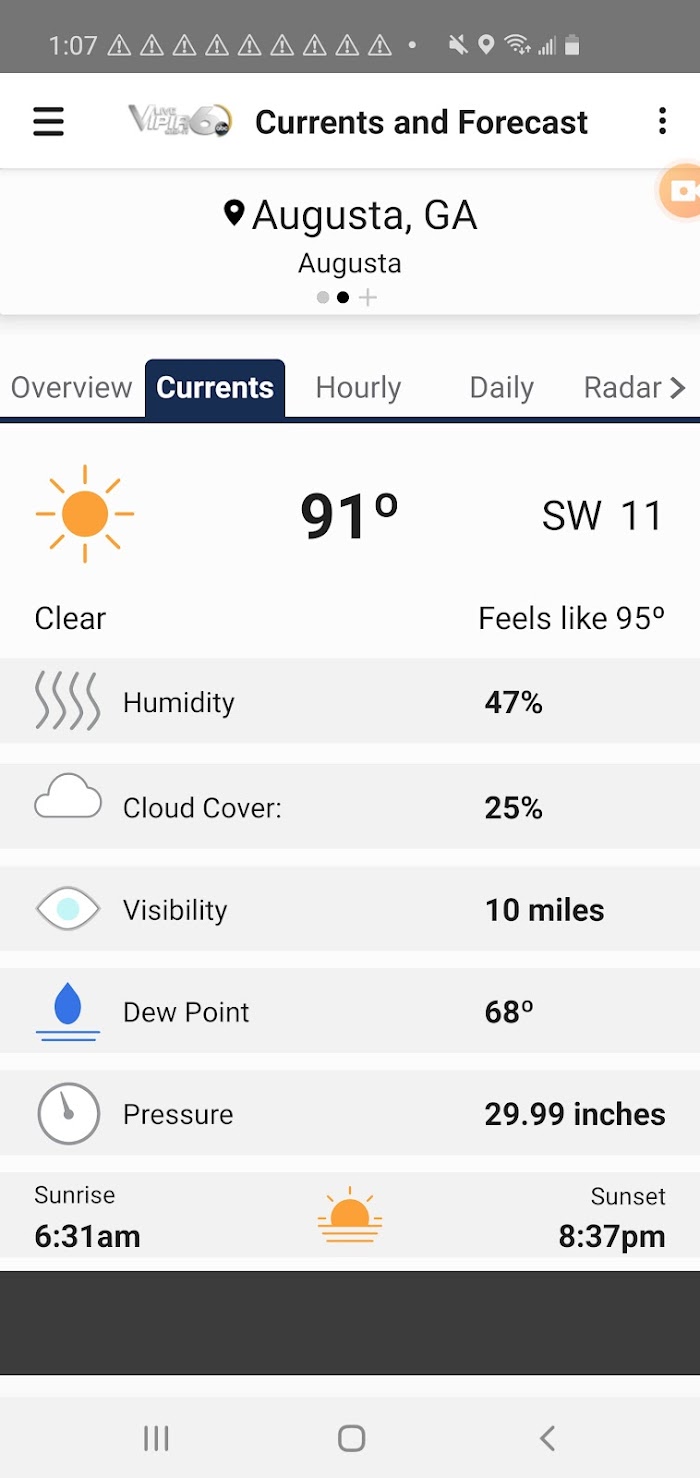Viewport: 700px width, 1478px height.
Task: Switch to the Overview tab
Action: [x=72, y=388]
